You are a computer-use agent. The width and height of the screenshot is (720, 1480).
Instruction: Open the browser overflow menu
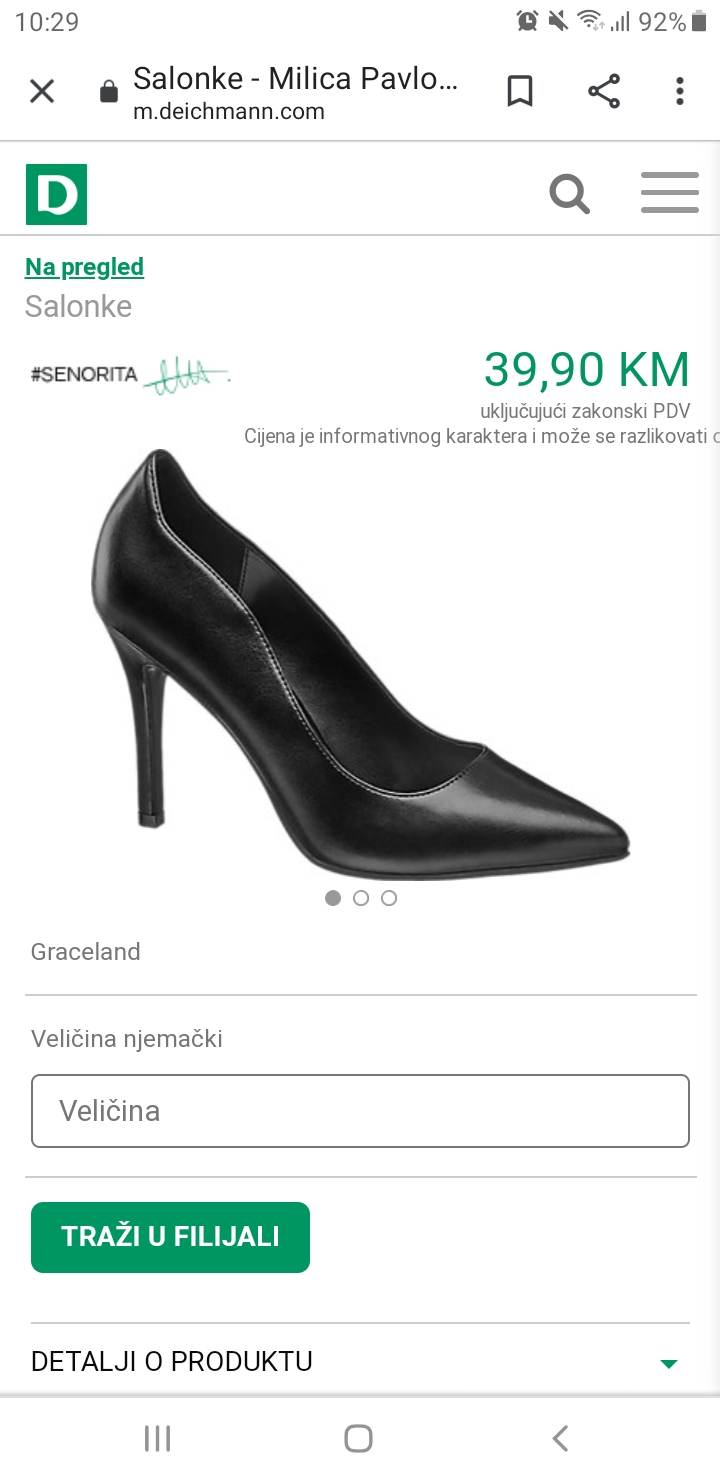tap(680, 92)
